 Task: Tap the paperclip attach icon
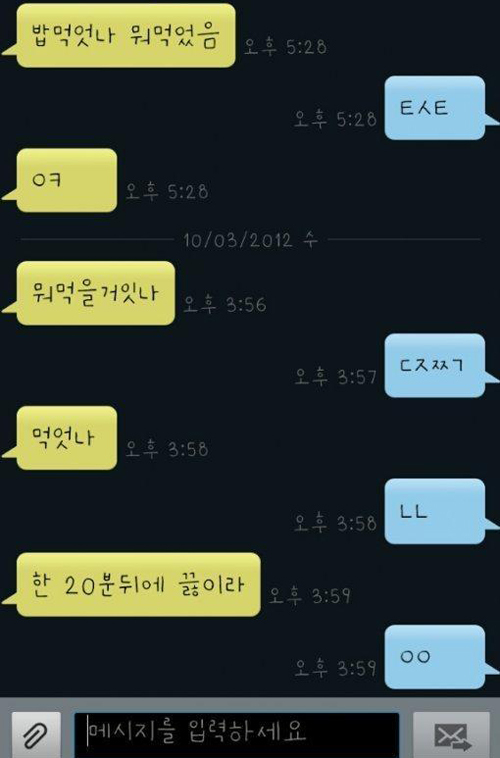[x=36, y=735]
